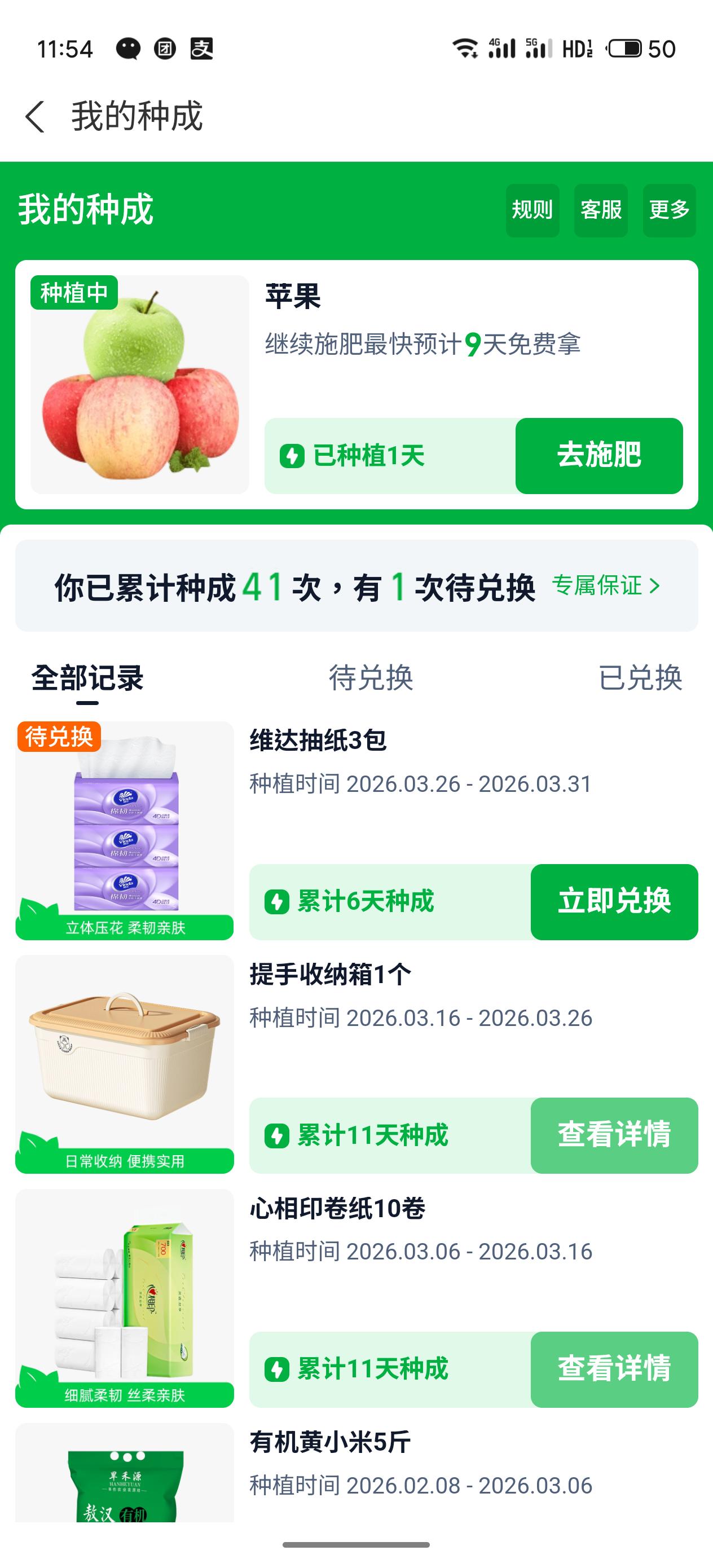Switch to the 待兑换 tab

coord(372,677)
